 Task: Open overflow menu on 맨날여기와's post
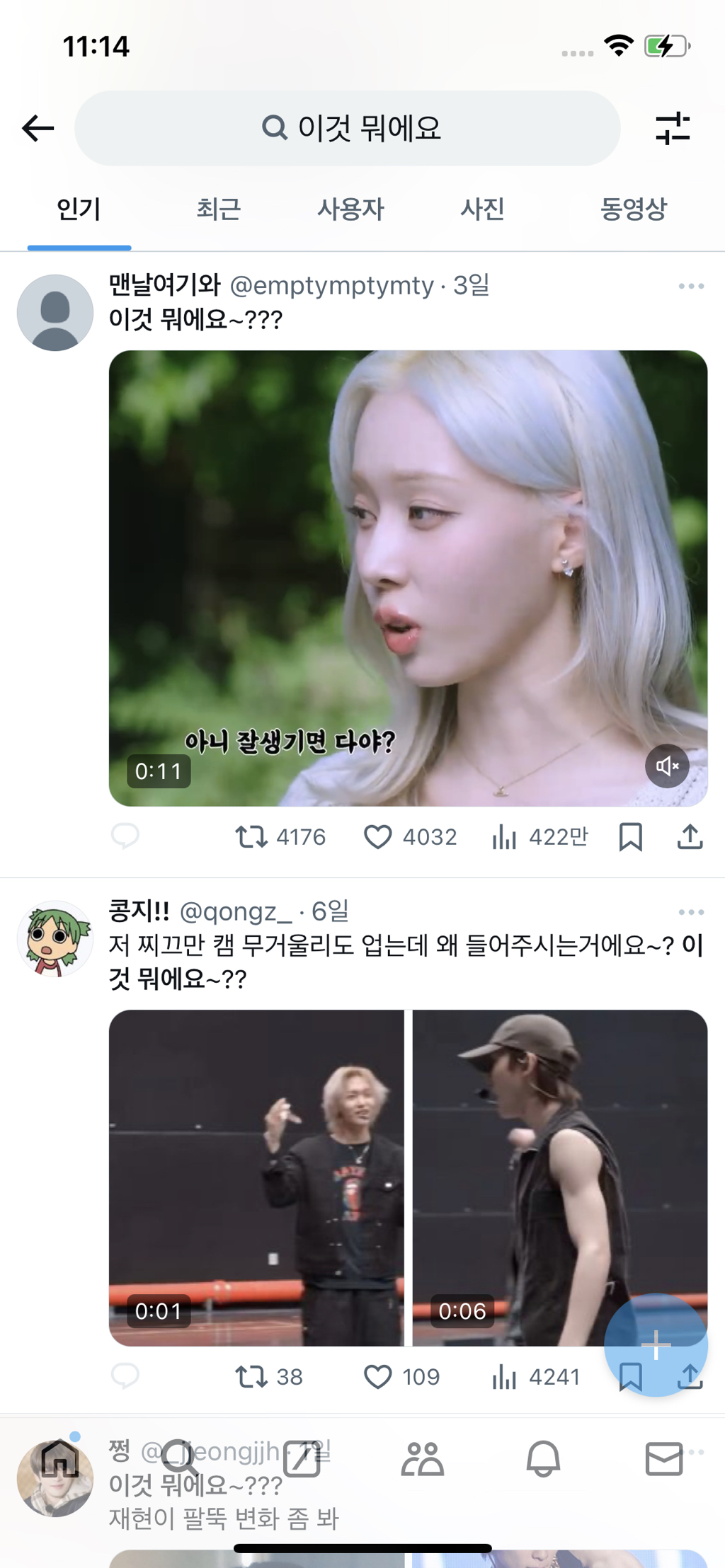(691, 286)
